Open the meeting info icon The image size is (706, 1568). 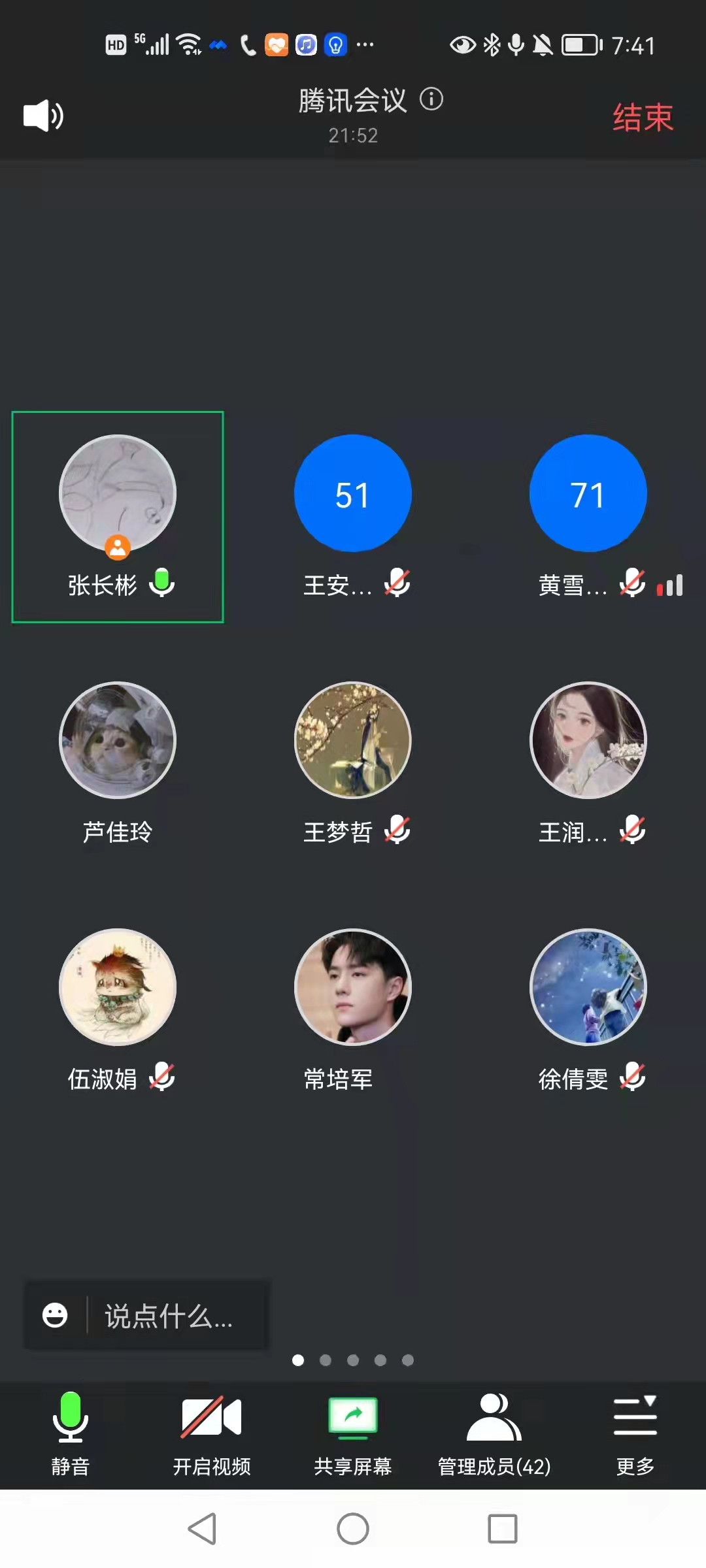(431, 100)
